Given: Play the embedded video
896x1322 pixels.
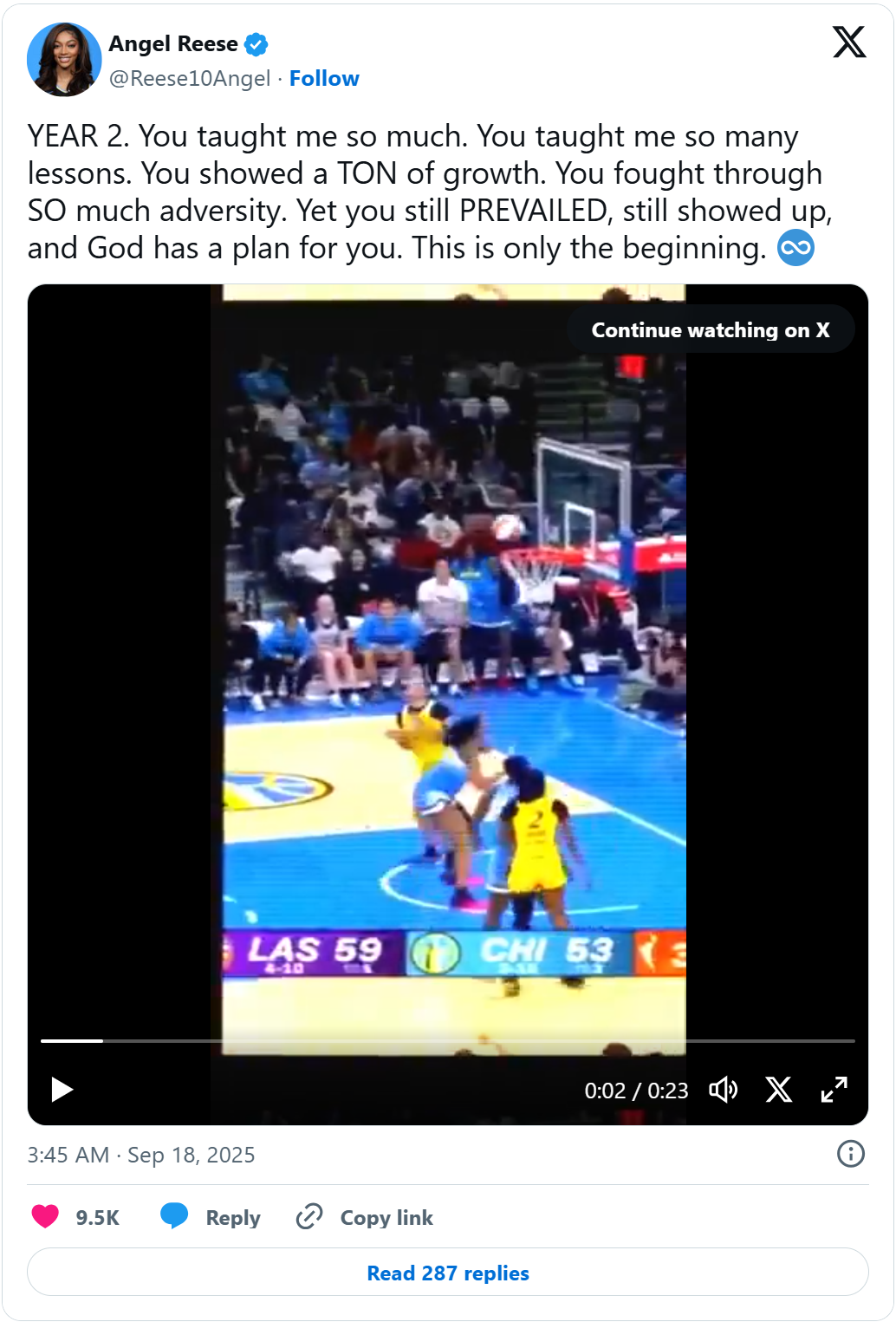Looking at the screenshot, I should [62, 1089].
